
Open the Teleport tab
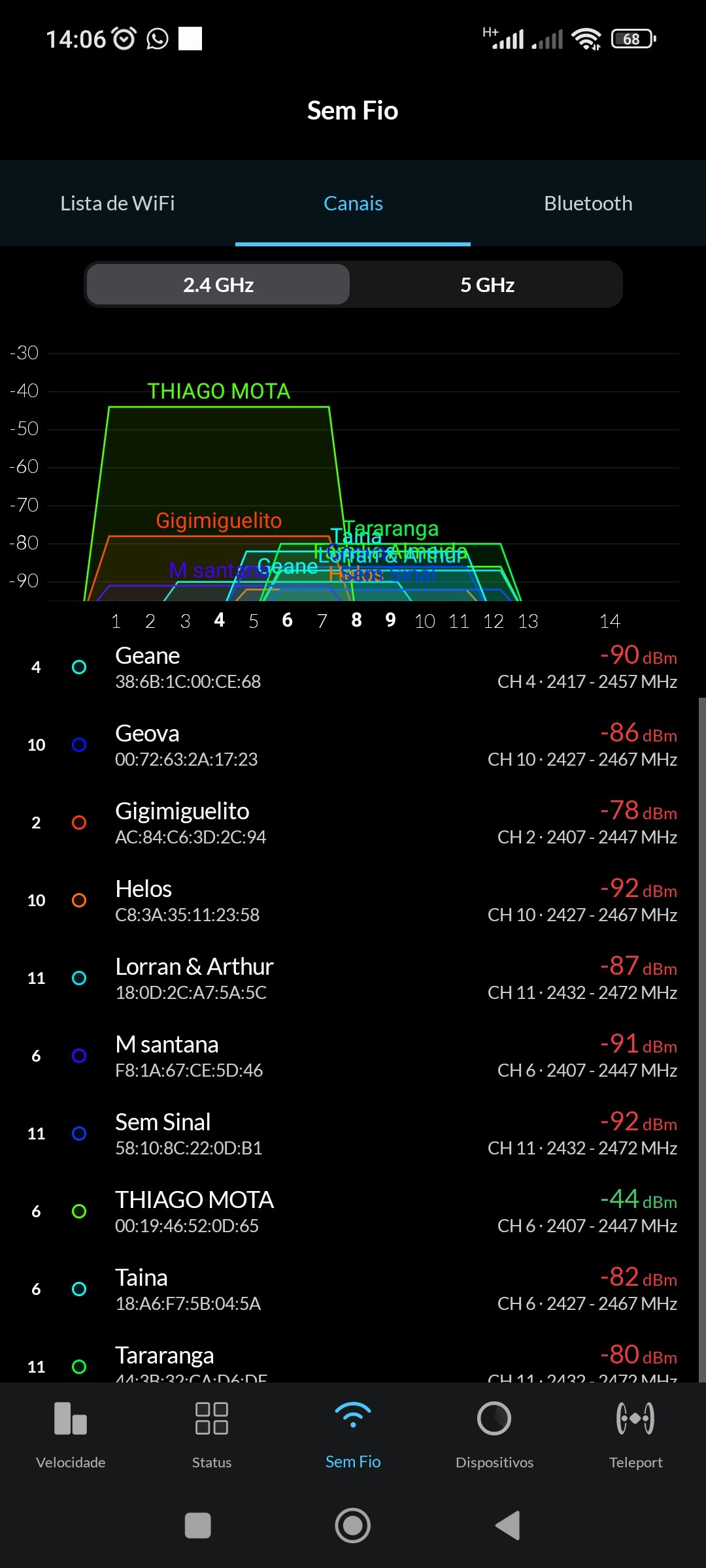tap(635, 1435)
